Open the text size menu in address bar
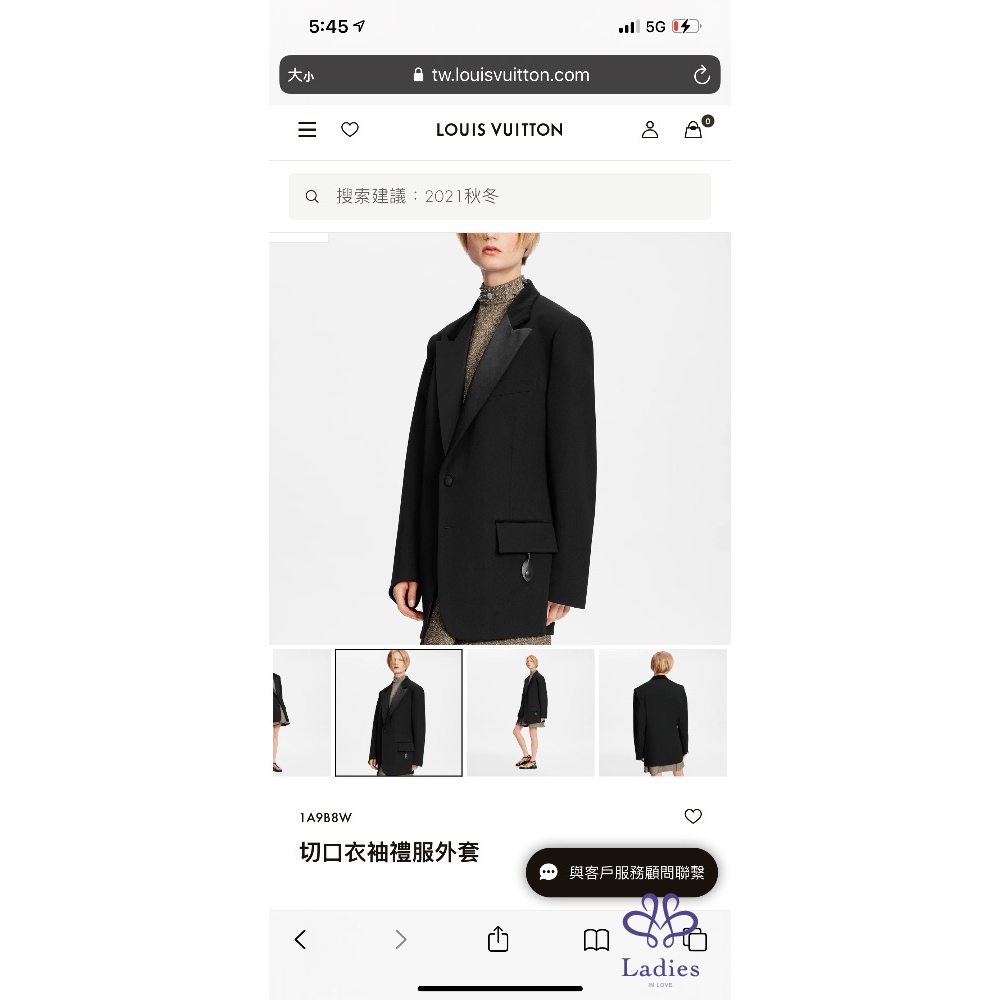1000x1000 pixels. click(301, 75)
